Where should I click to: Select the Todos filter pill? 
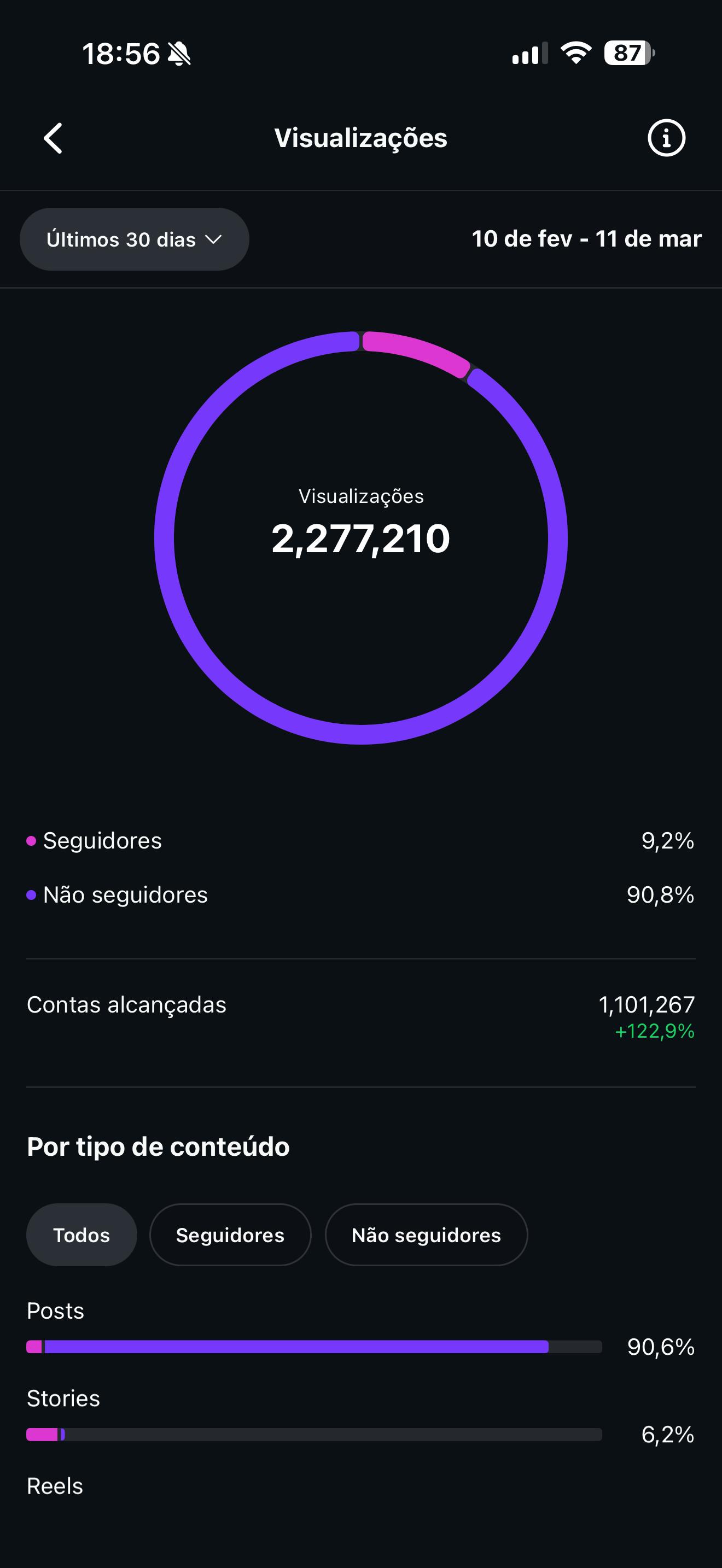click(x=81, y=1235)
